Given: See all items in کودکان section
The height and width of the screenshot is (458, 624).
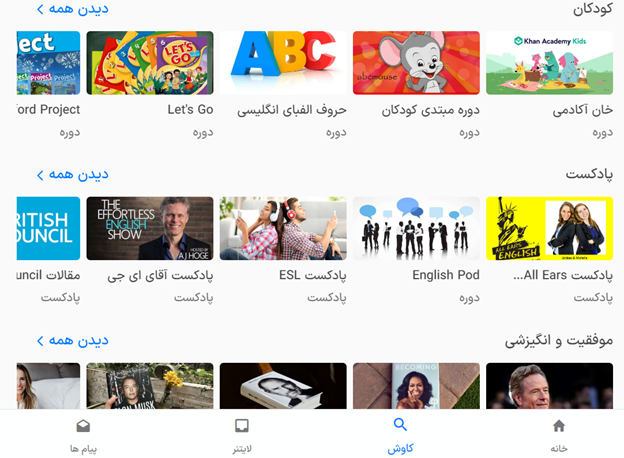Looking at the screenshot, I should [x=73, y=9].
